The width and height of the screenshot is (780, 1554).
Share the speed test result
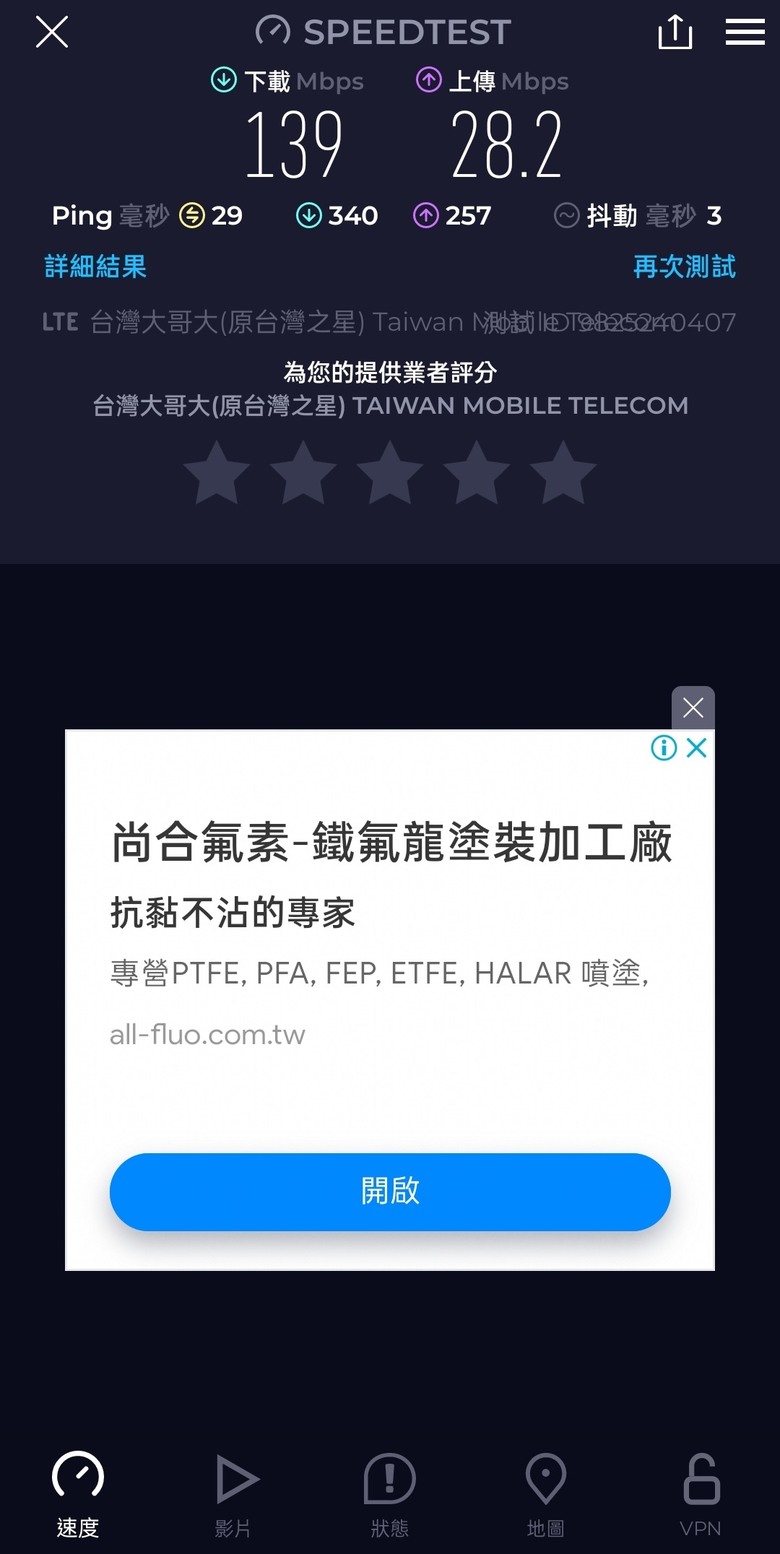[675, 32]
